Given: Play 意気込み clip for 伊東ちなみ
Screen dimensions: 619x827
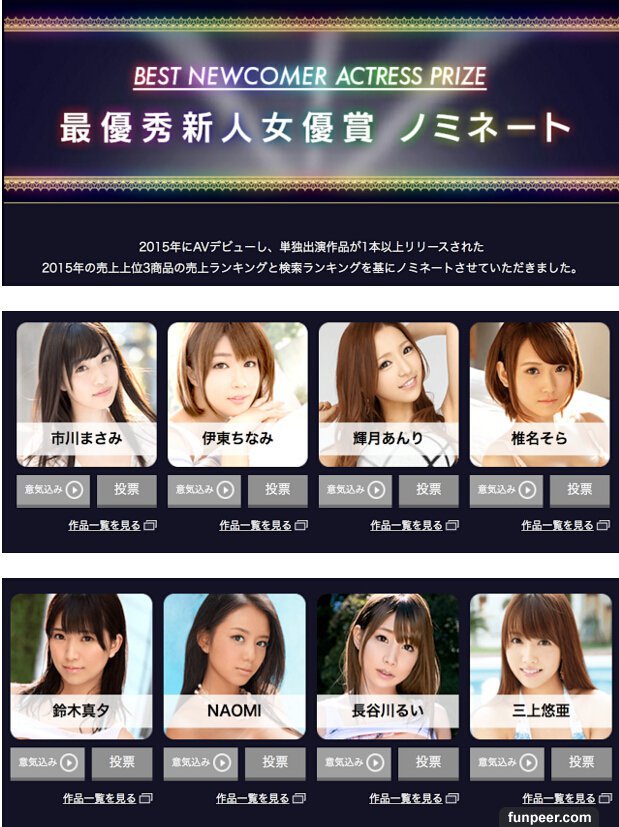Looking at the screenshot, I should tap(204, 490).
